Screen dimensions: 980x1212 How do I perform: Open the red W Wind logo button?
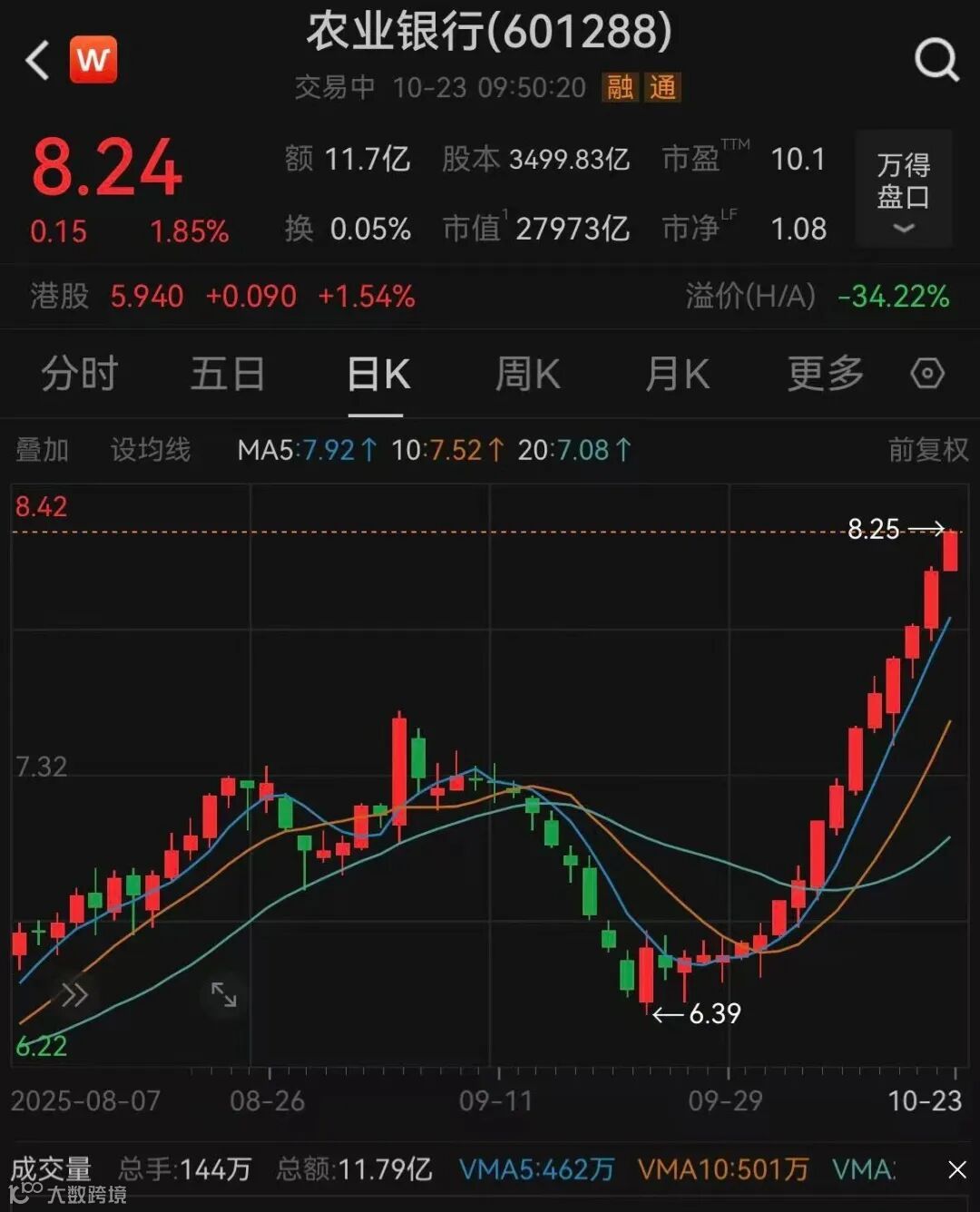(93, 60)
